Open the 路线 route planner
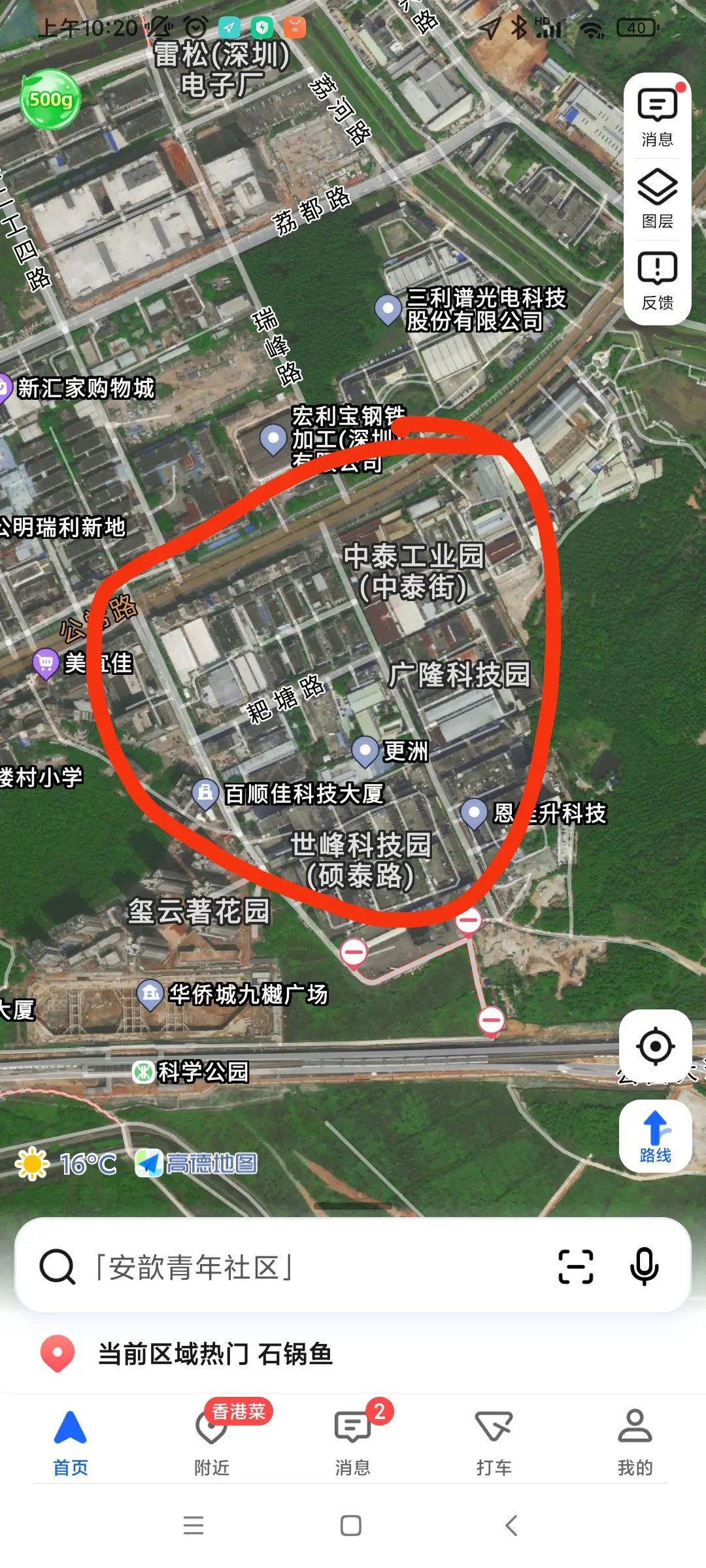Screen dimensions: 706x1568 pos(655,1135)
